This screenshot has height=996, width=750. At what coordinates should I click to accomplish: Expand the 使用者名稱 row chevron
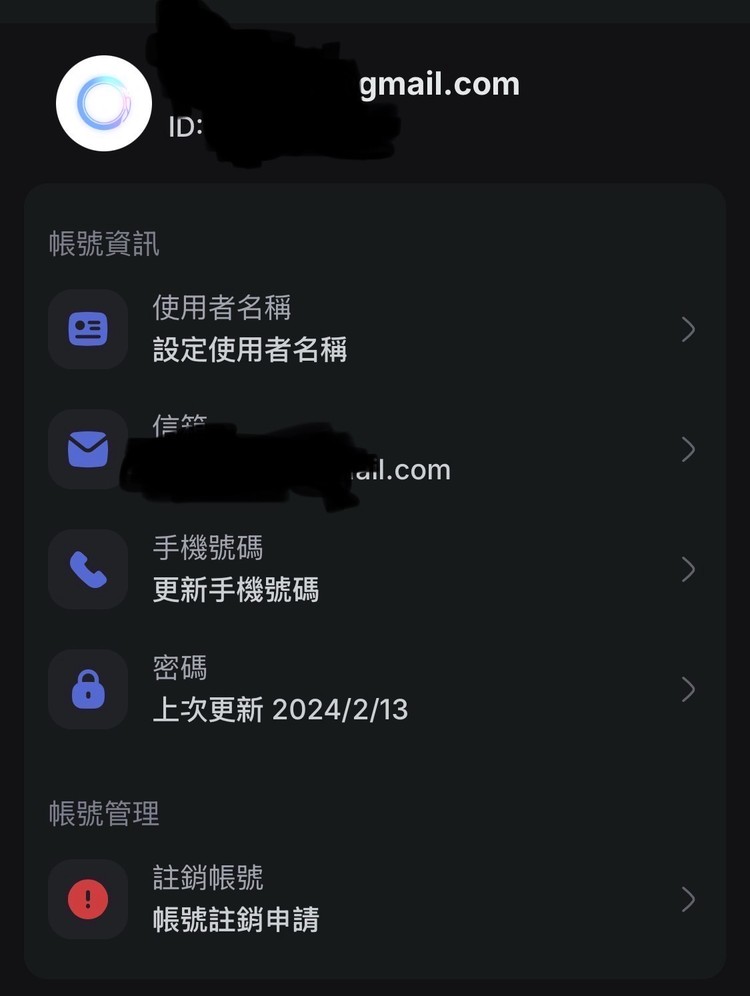click(x=689, y=329)
